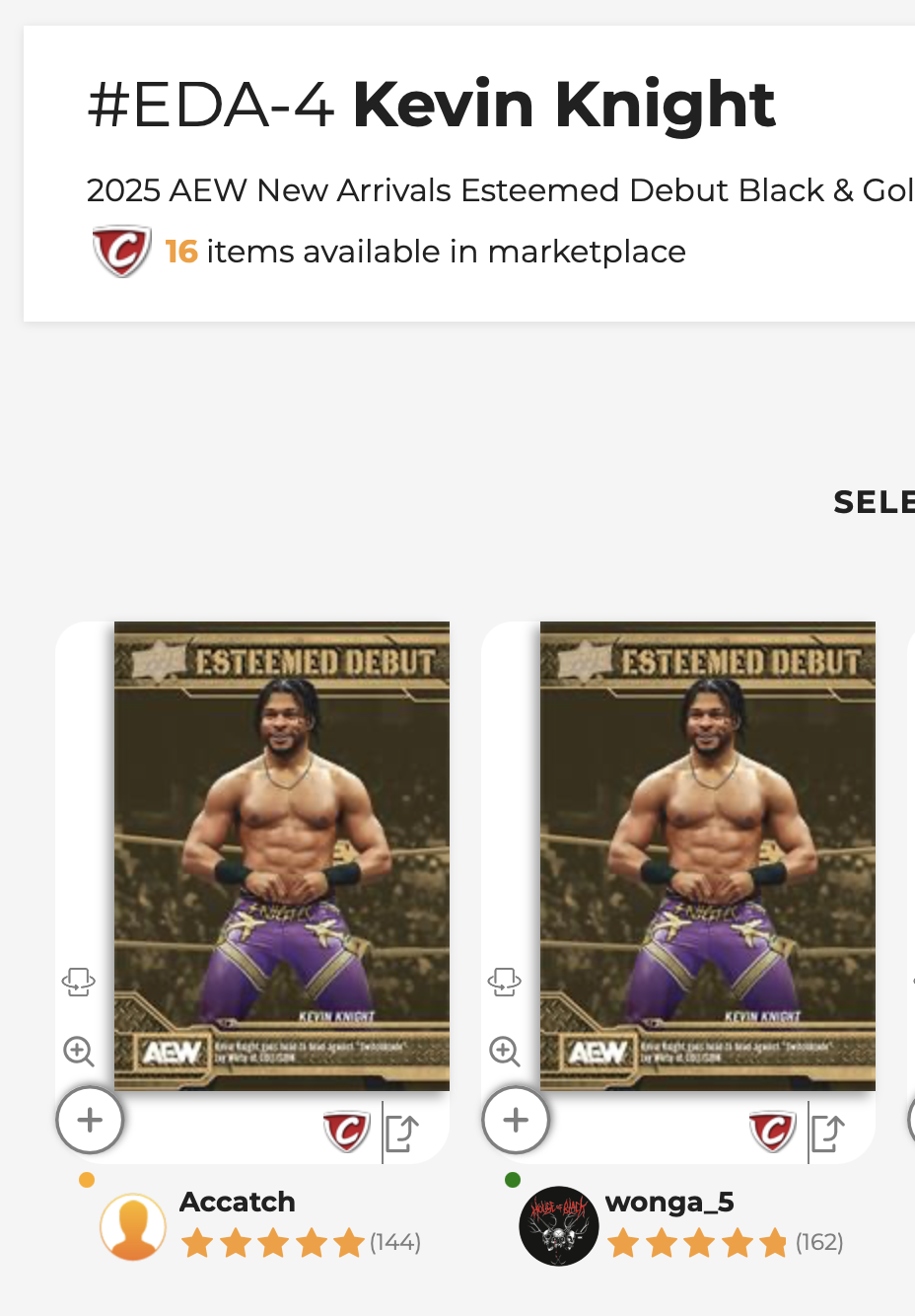Zoom in on wonga_5's card image
Screen dimensions: 915x1316
click(504, 1052)
